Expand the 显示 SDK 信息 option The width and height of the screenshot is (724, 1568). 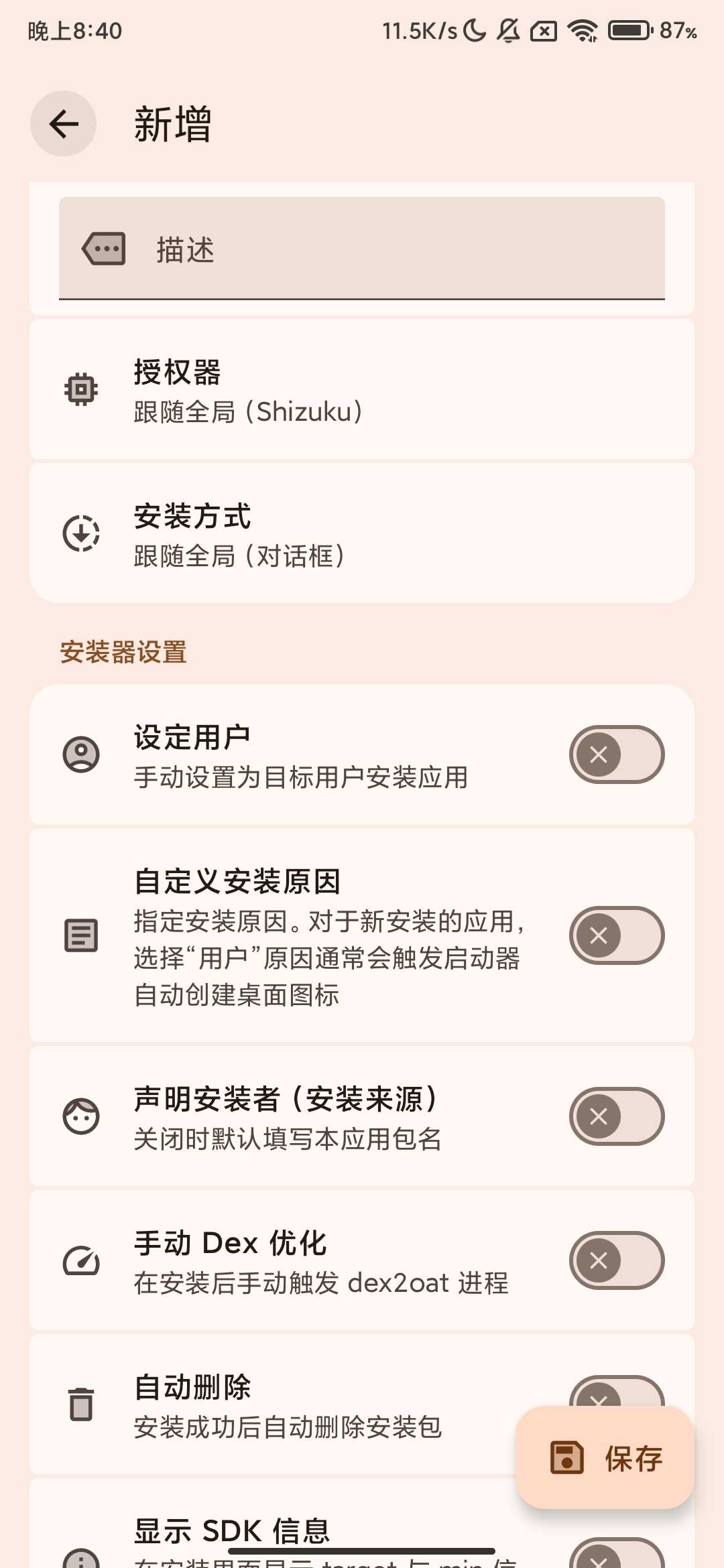pyautogui.click(x=268, y=1530)
